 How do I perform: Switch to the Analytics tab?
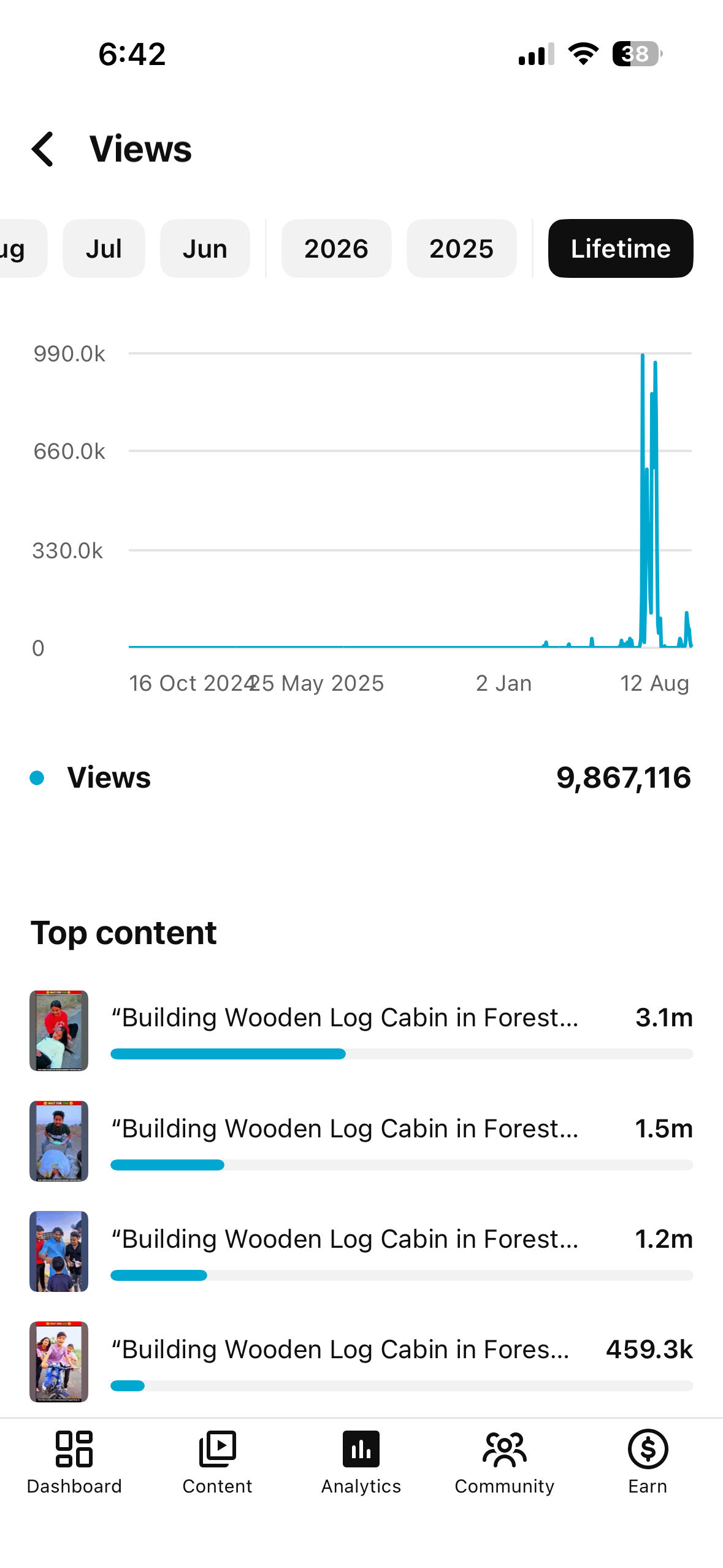coord(361,1462)
